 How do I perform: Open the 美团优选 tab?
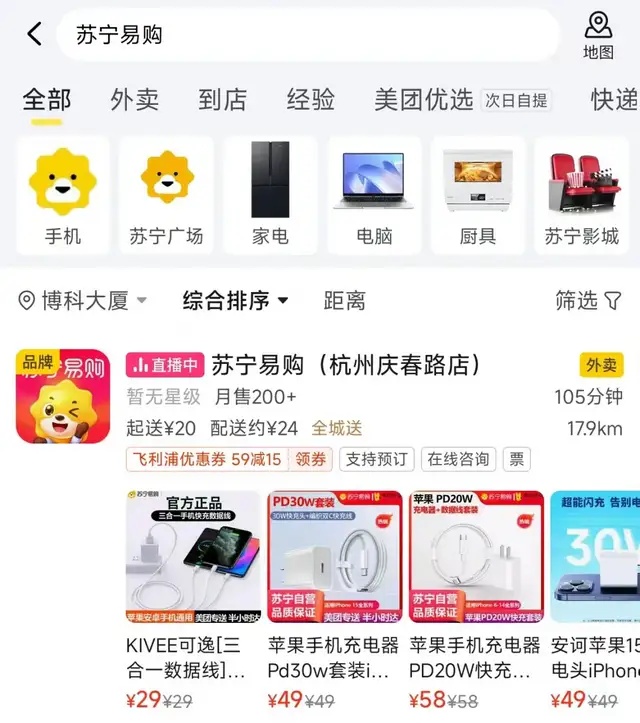423,99
